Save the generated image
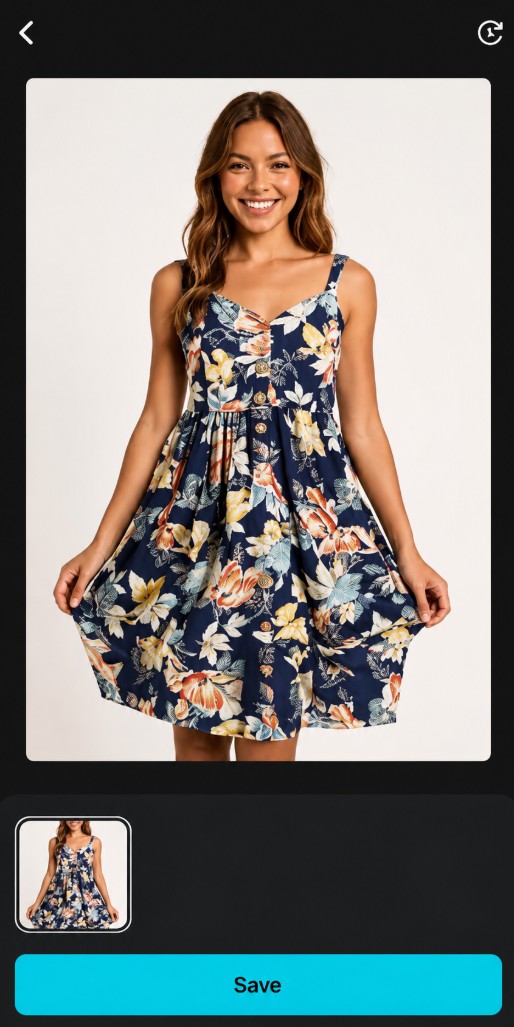 click(258, 984)
